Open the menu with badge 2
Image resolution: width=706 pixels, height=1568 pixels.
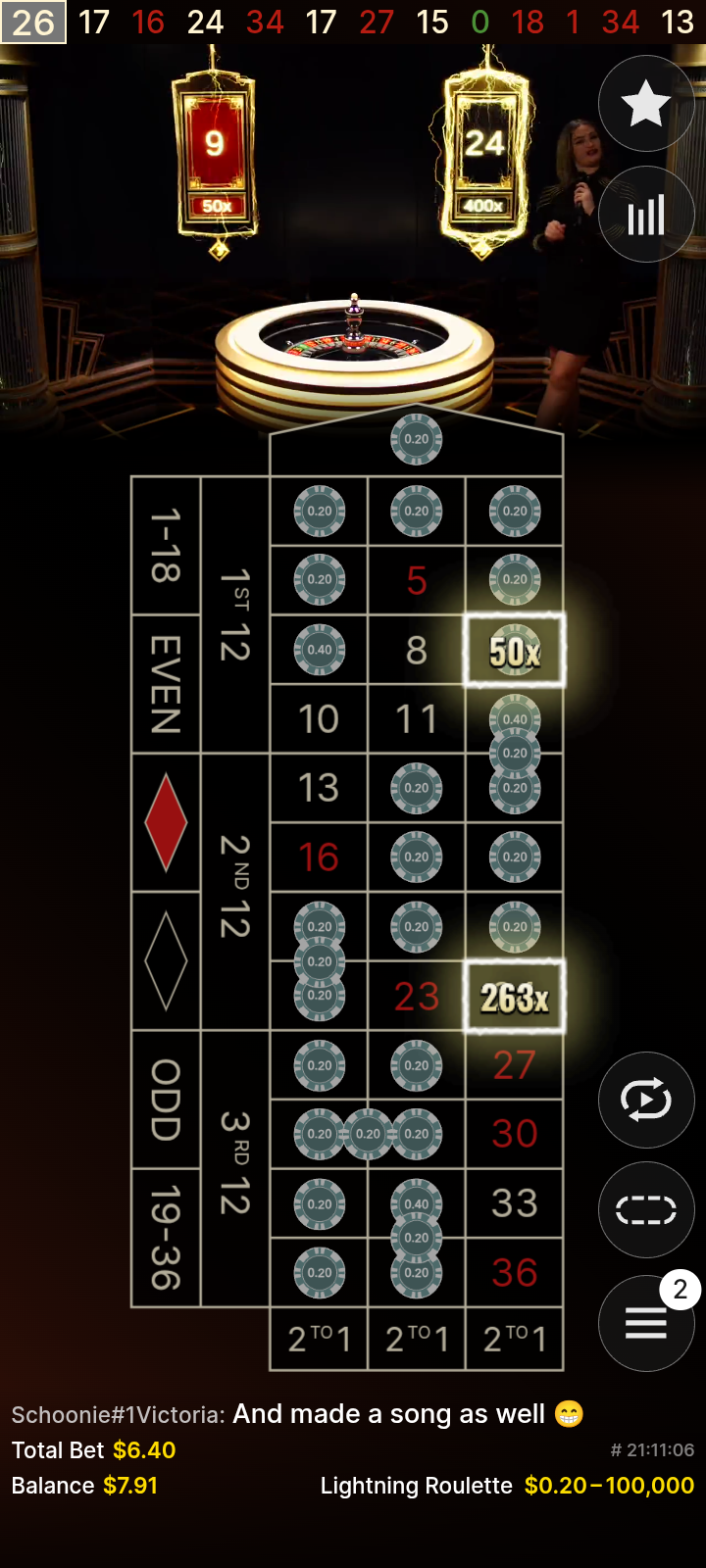pos(646,1323)
